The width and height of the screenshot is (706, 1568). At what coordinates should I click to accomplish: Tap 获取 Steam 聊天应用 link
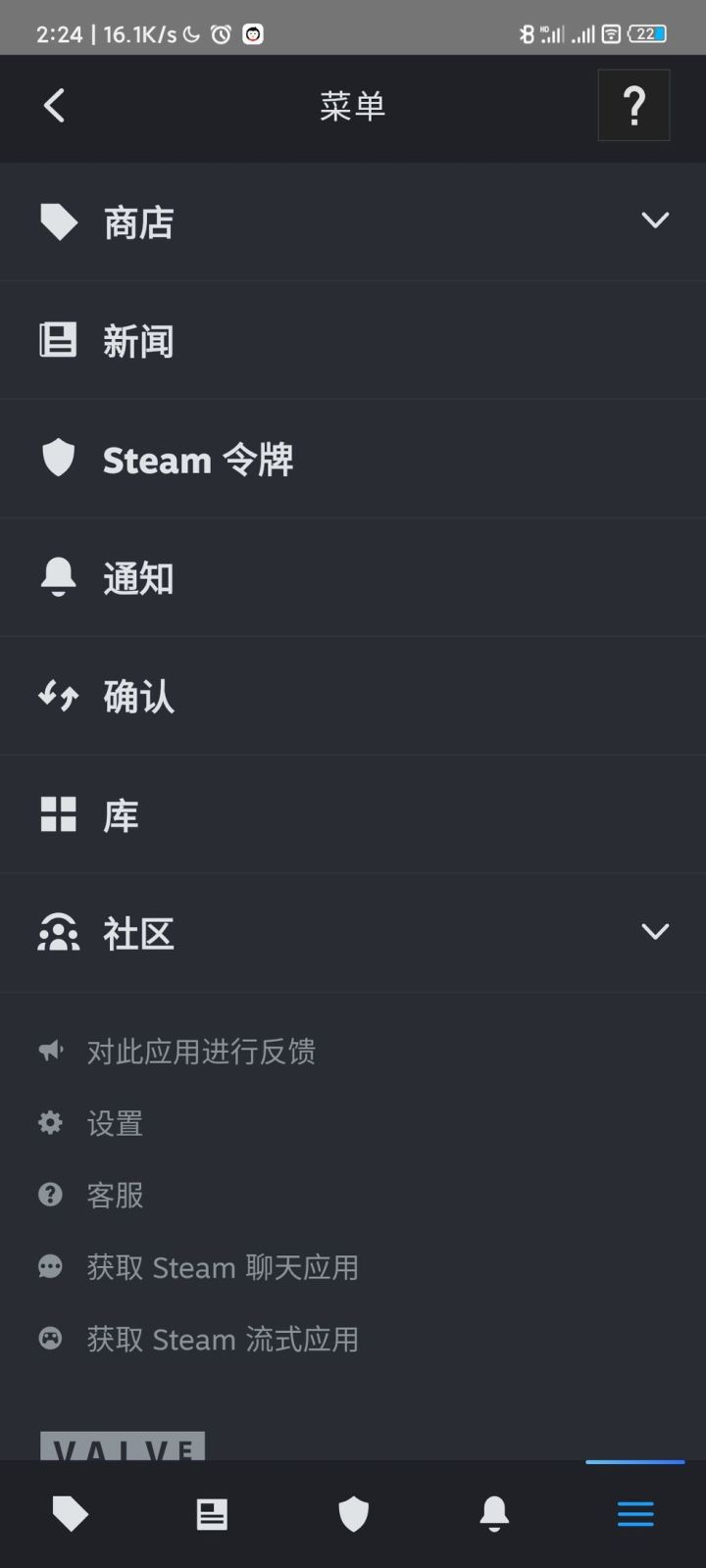point(223,1267)
